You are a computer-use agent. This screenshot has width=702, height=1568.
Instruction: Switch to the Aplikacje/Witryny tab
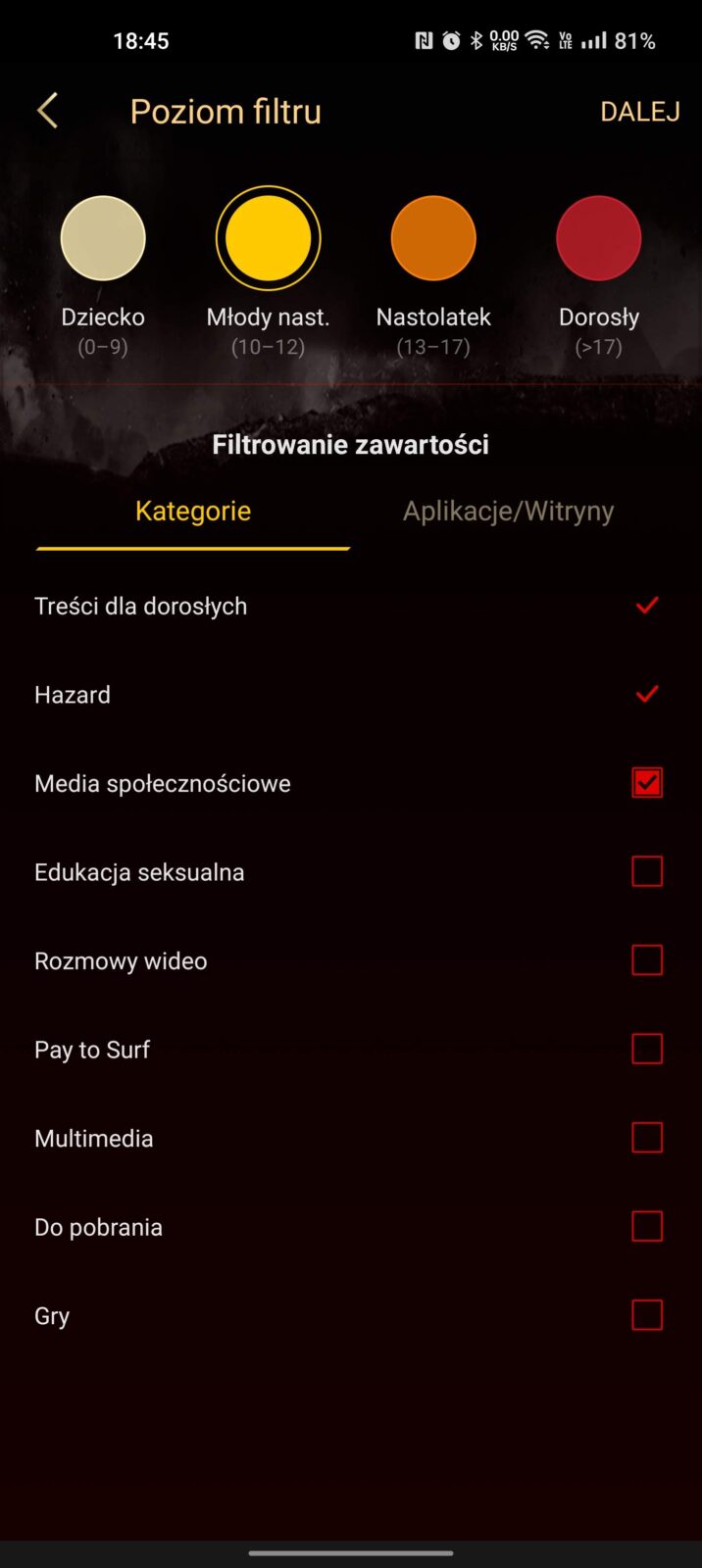point(508,511)
